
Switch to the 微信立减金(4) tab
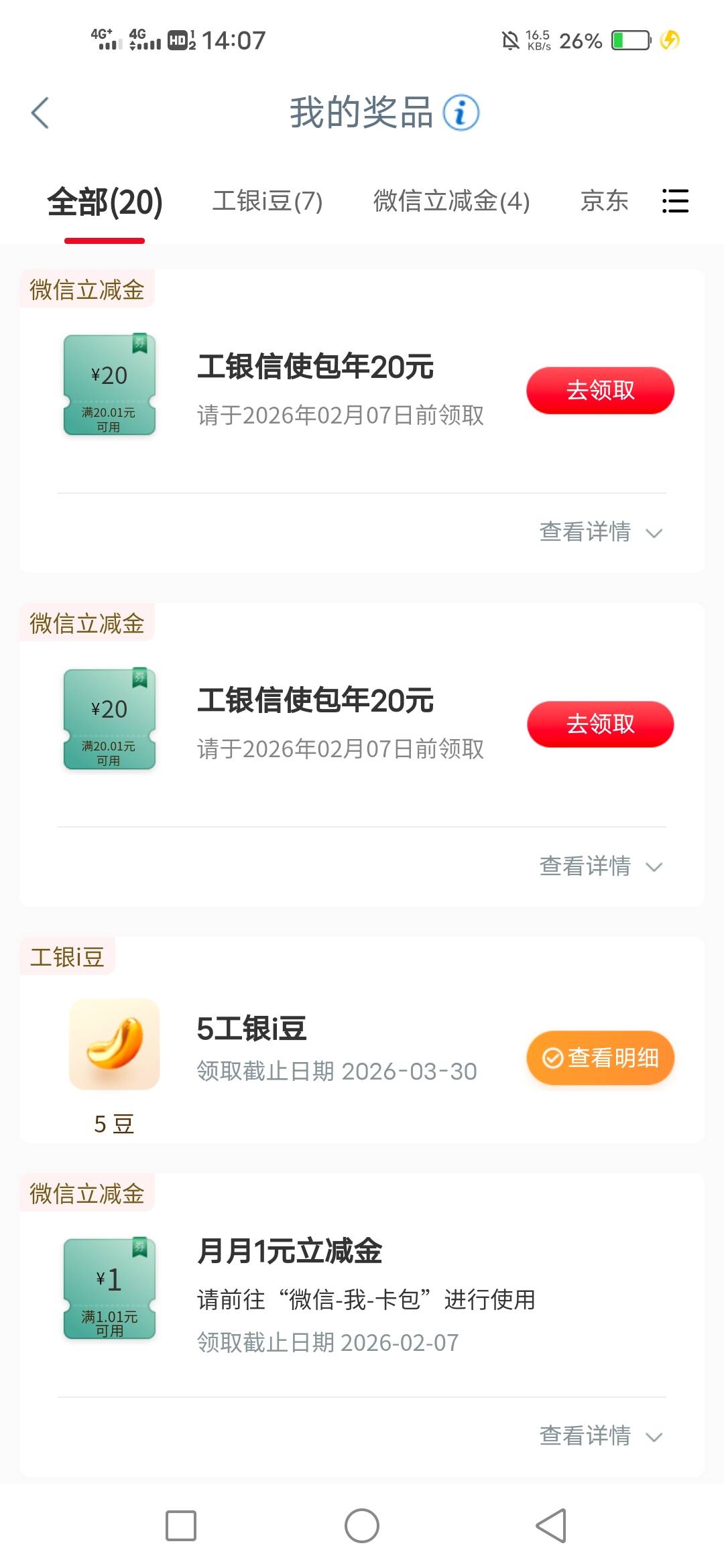[451, 201]
